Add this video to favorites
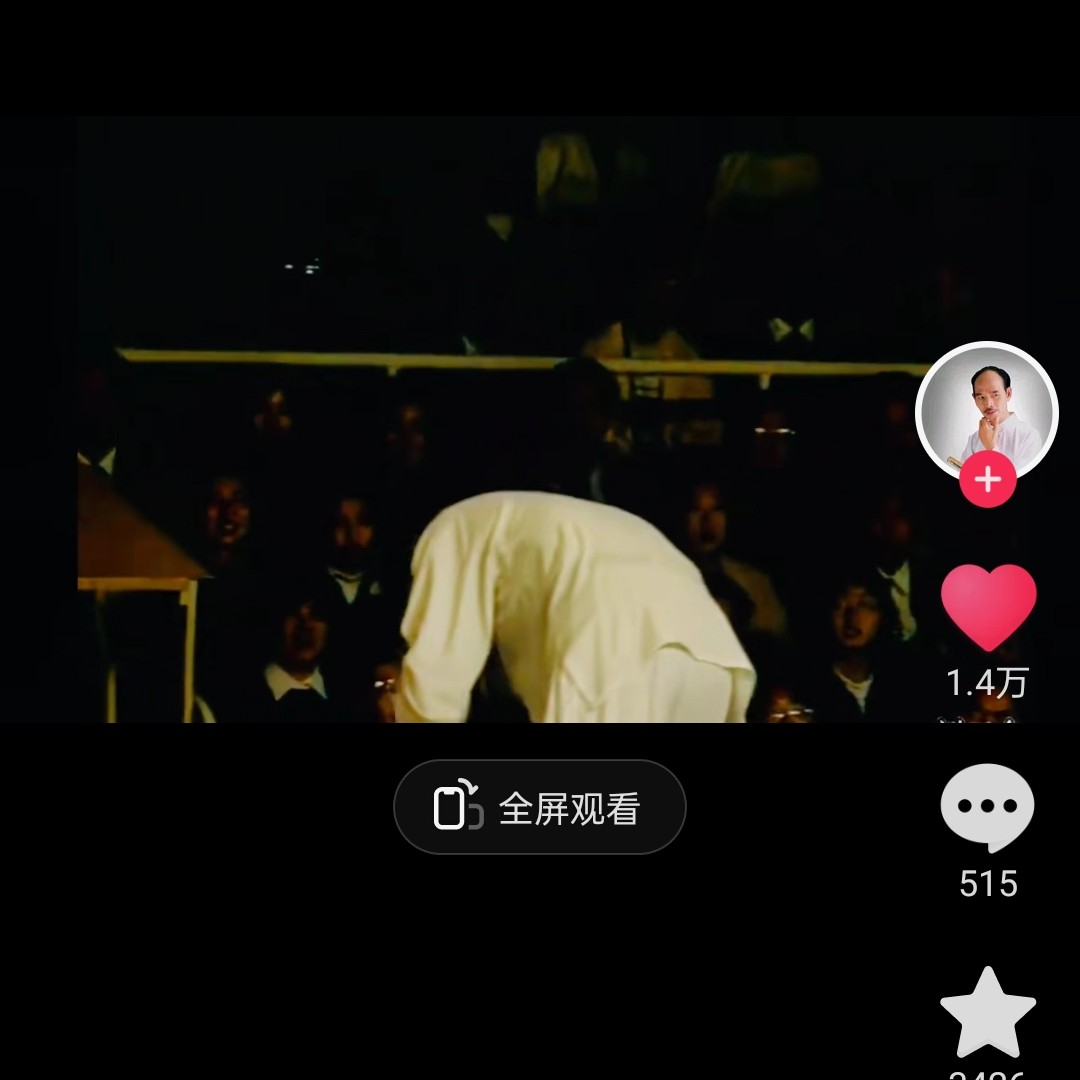The width and height of the screenshot is (1080, 1080). 987,1013
